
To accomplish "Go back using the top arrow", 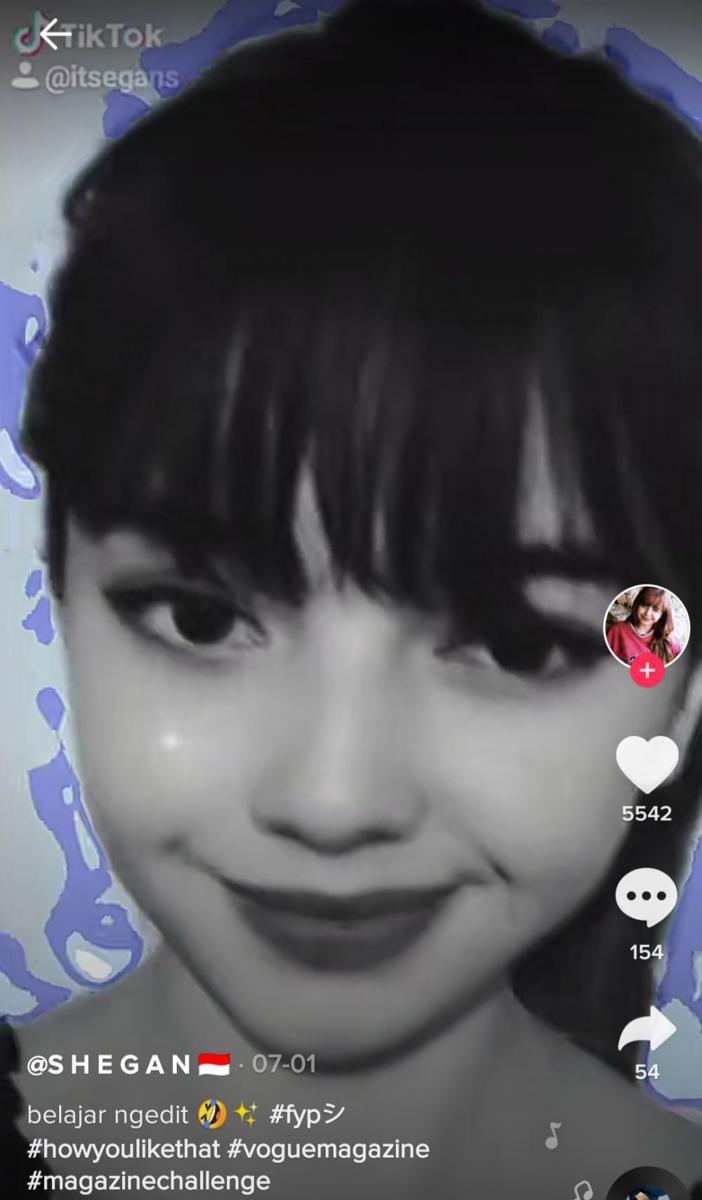I will pyautogui.click(x=55, y=35).
